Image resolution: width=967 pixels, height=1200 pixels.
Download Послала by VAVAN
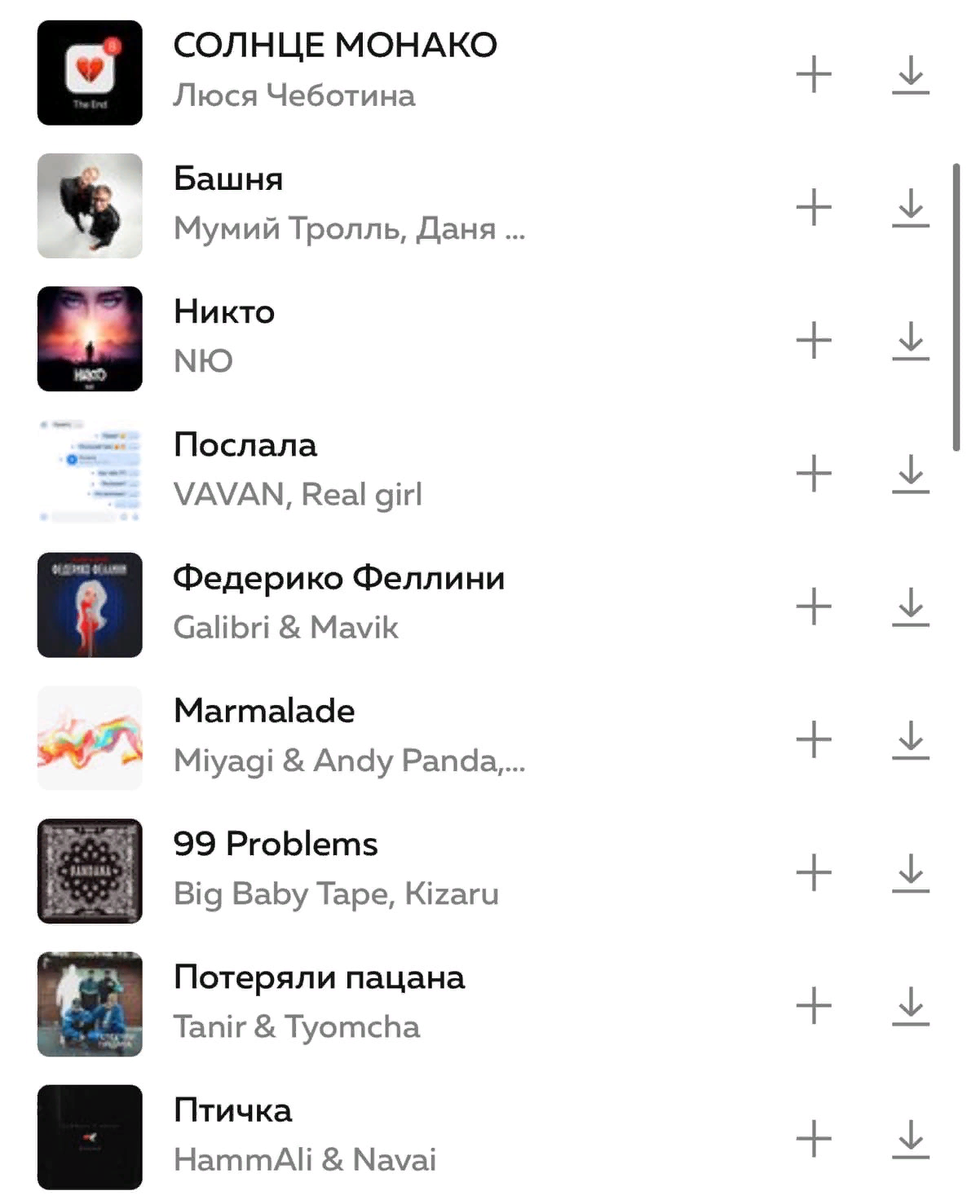pos(910,473)
